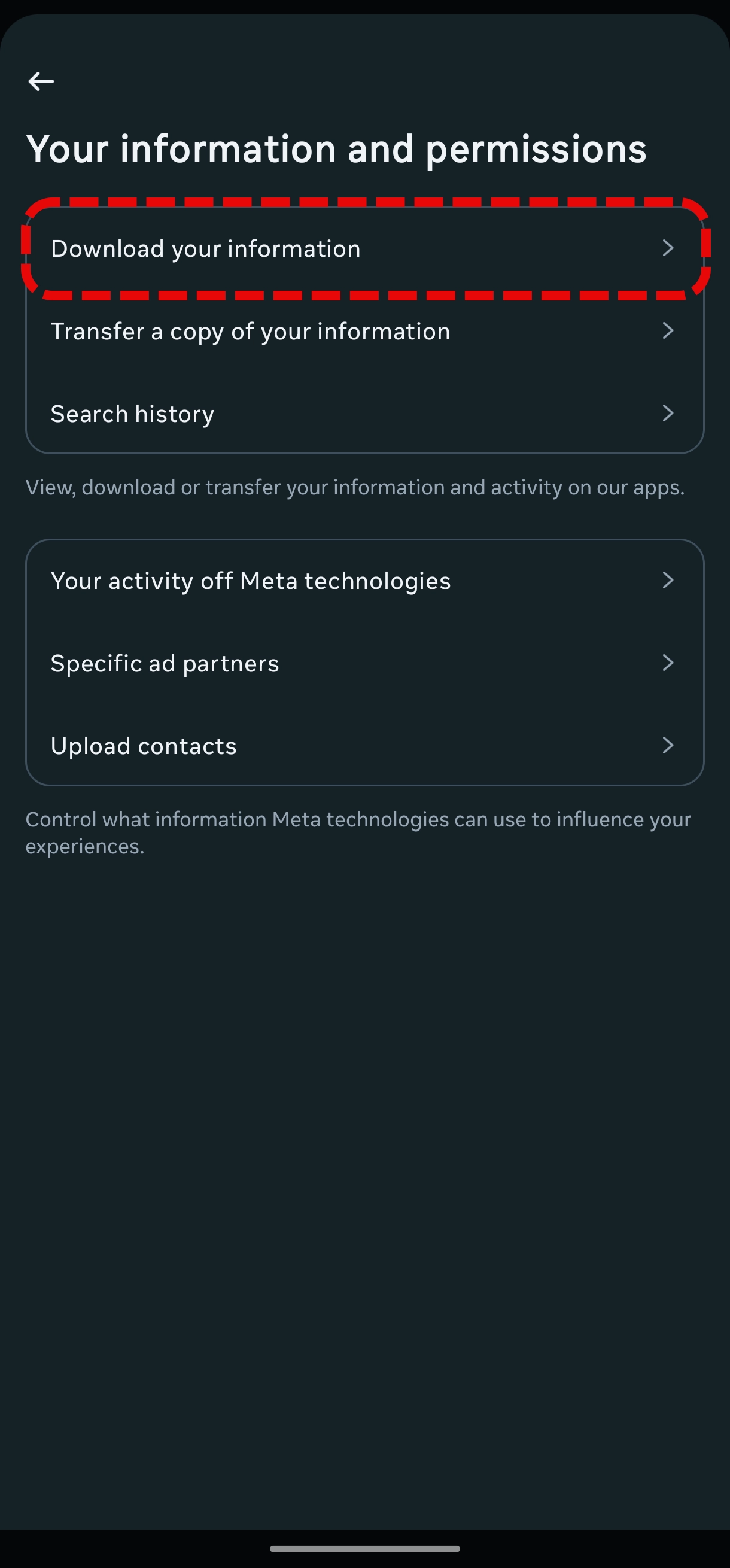Click the chevron beside Specific ad partners

click(669, 663)
